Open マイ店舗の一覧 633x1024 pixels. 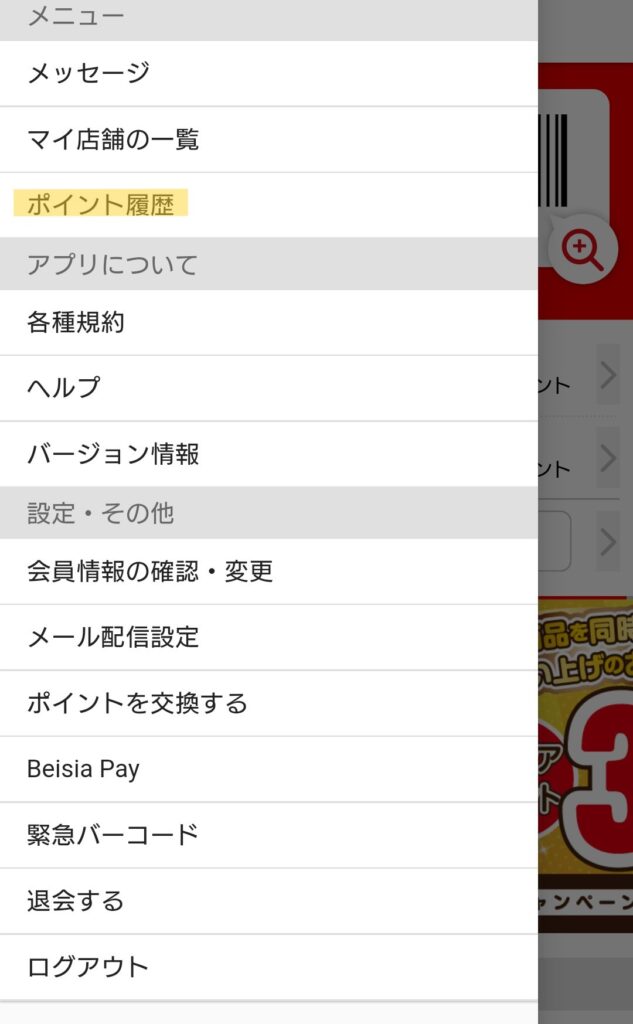[x=113, y=139]
